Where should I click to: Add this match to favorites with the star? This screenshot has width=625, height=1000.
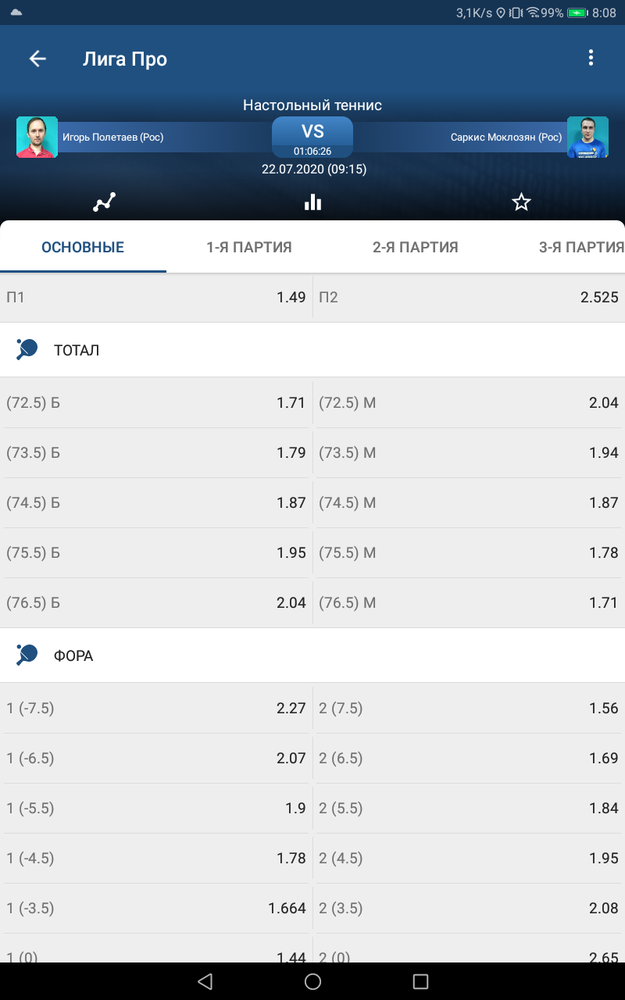tap(521, 202)
